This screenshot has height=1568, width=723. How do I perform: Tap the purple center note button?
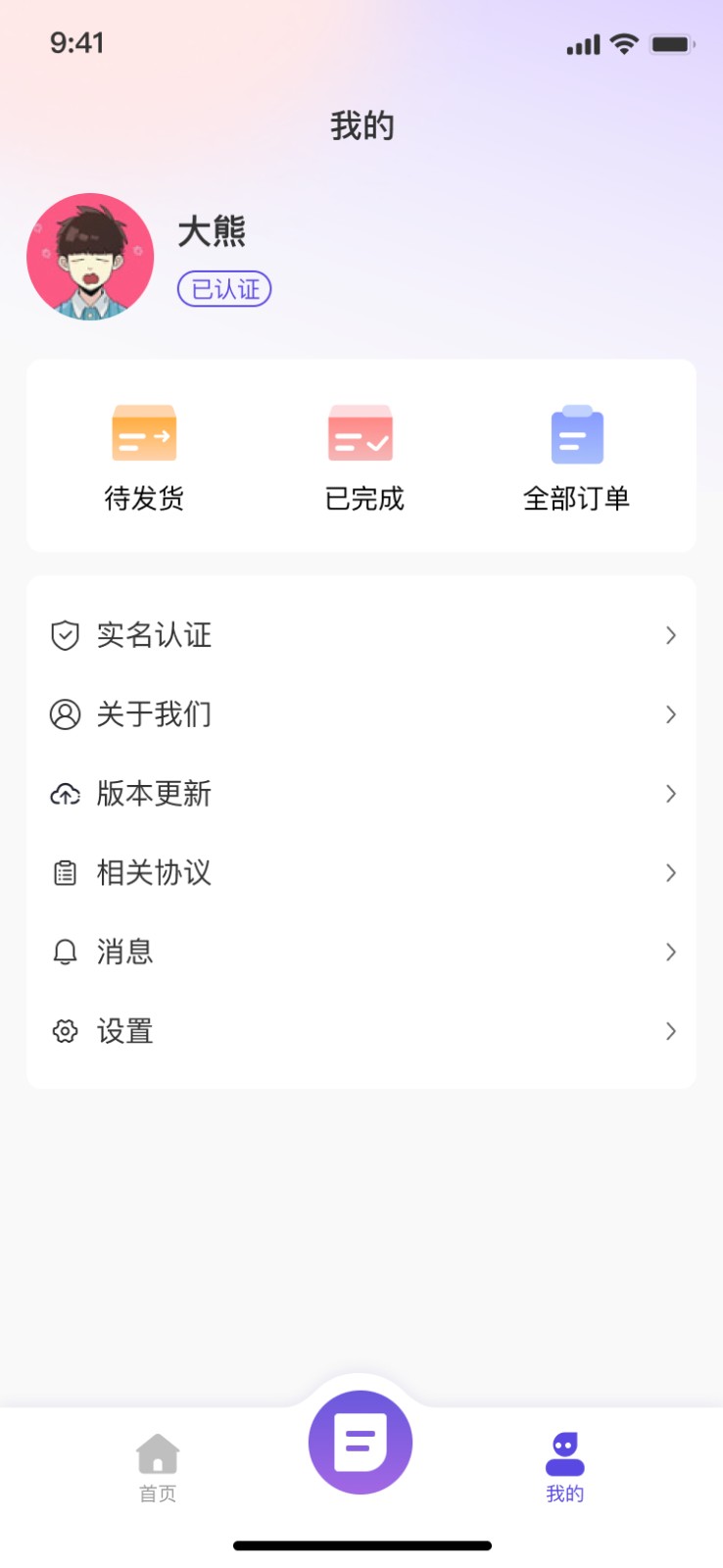(x=361, y=1443)
